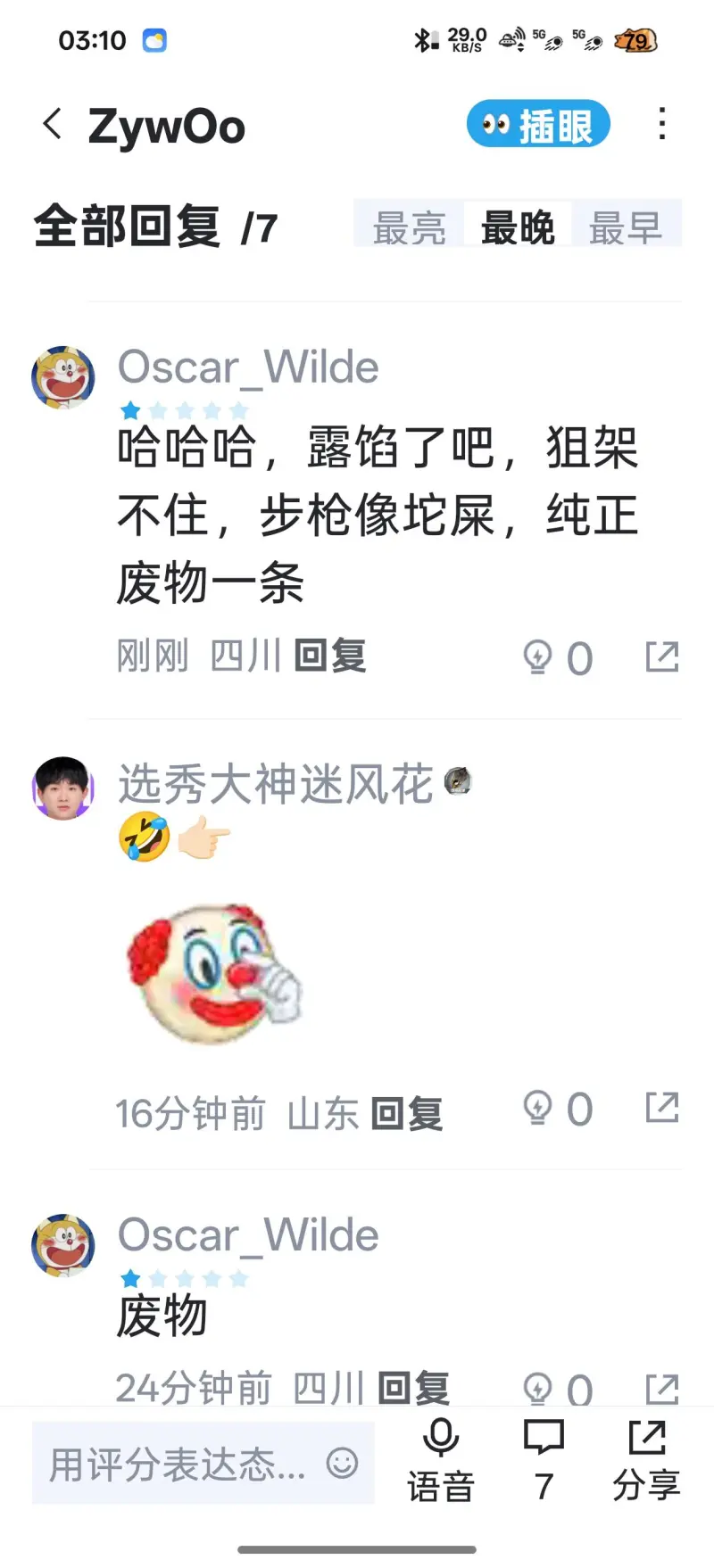Open emoji picker in comment box

click(x=342, y=1463)
